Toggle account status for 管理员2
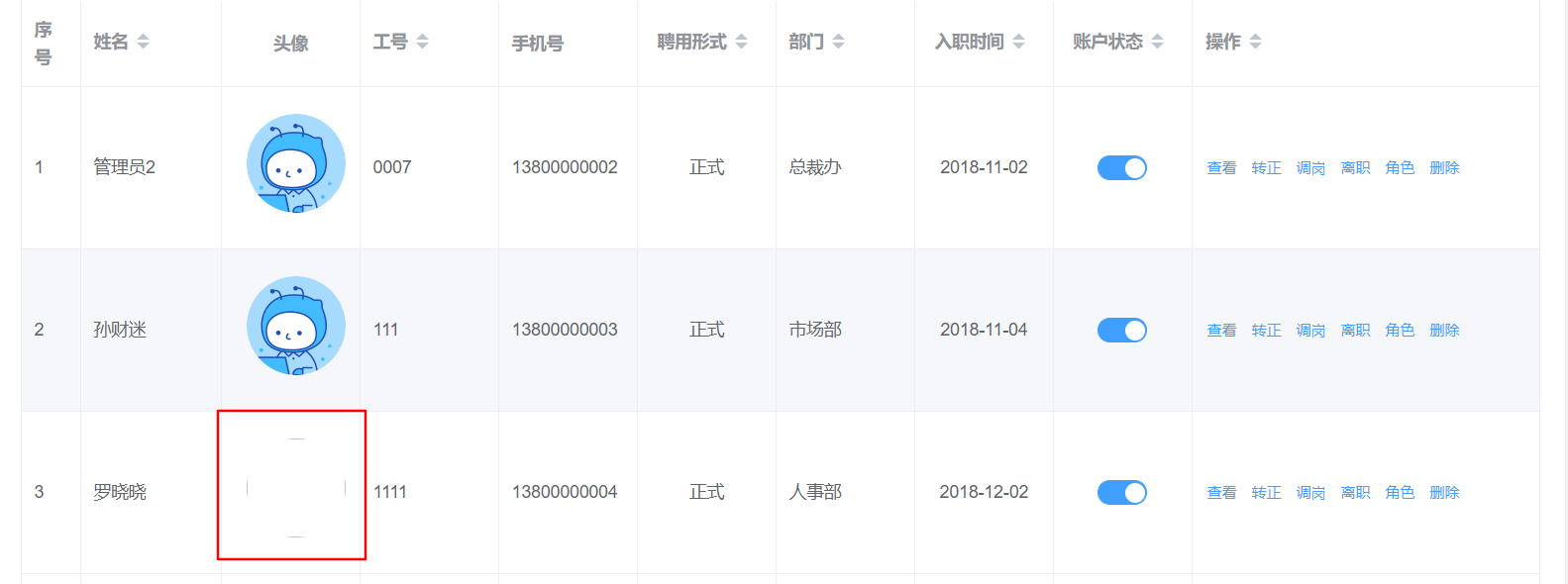1568x584 pixels. 1121,168
